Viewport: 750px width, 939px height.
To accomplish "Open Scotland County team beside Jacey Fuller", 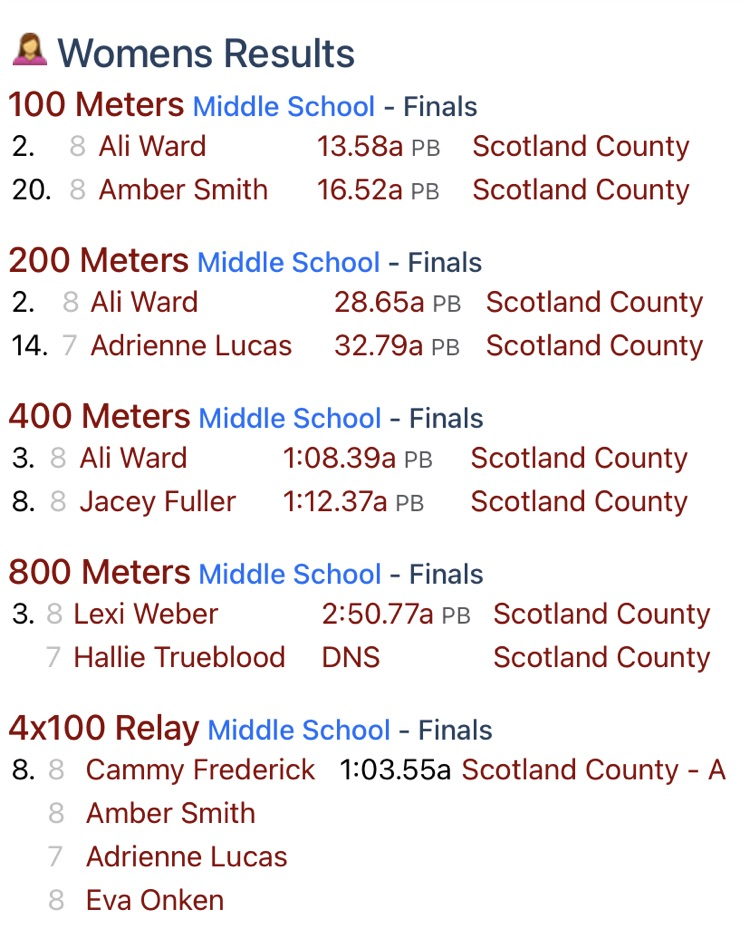I will (x=579, y=502).
